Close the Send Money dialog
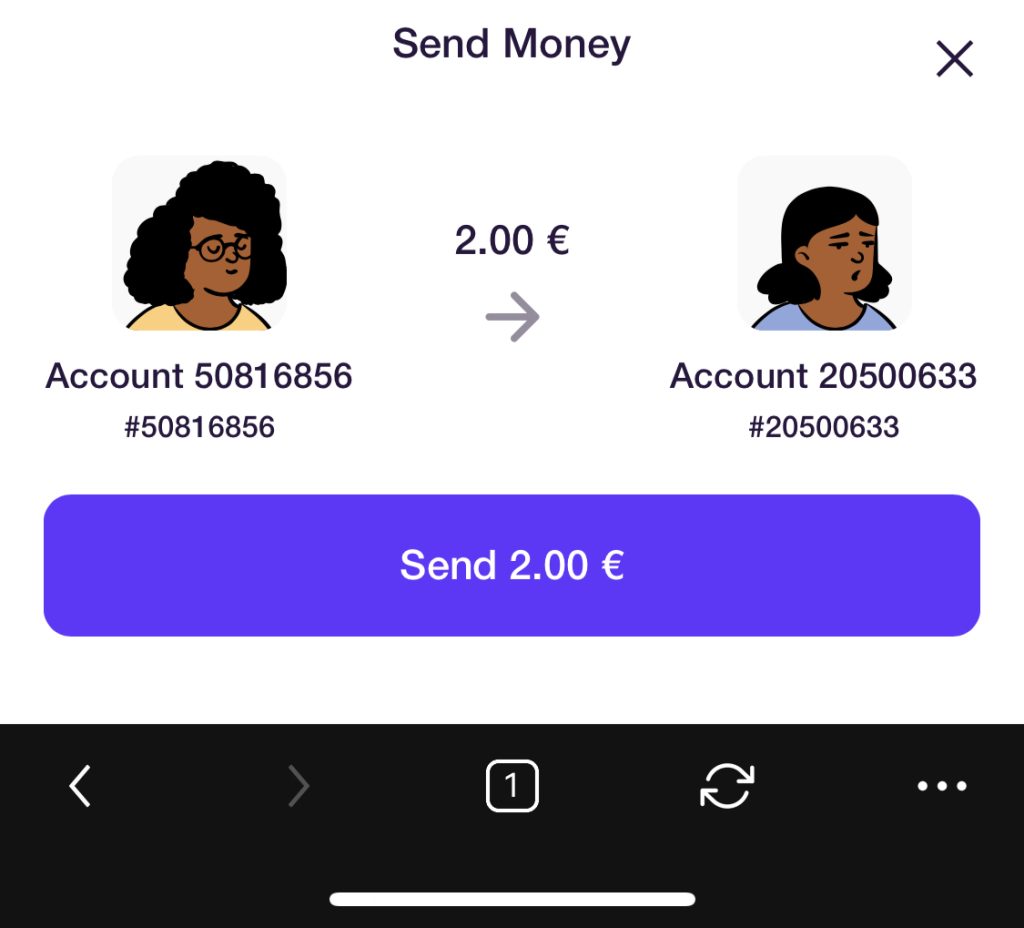 click(x=954, y=60)
